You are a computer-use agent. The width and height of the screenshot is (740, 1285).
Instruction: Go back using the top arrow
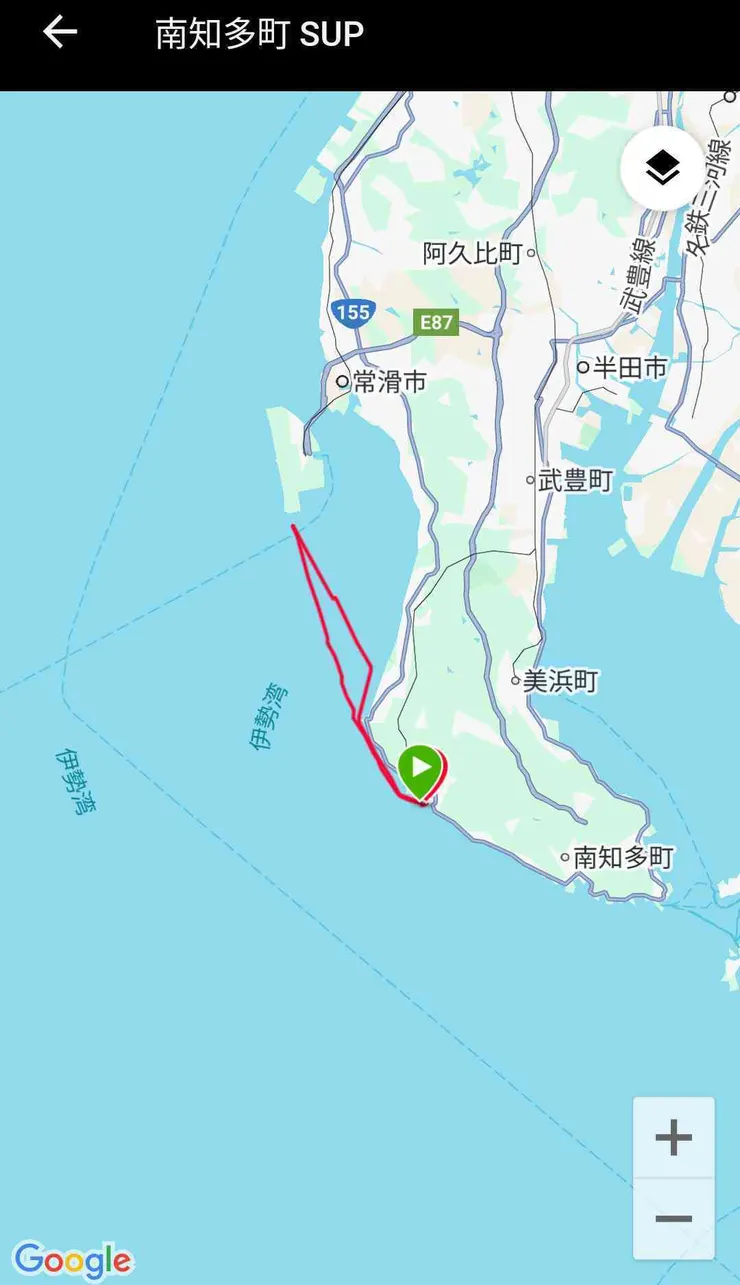60,33
